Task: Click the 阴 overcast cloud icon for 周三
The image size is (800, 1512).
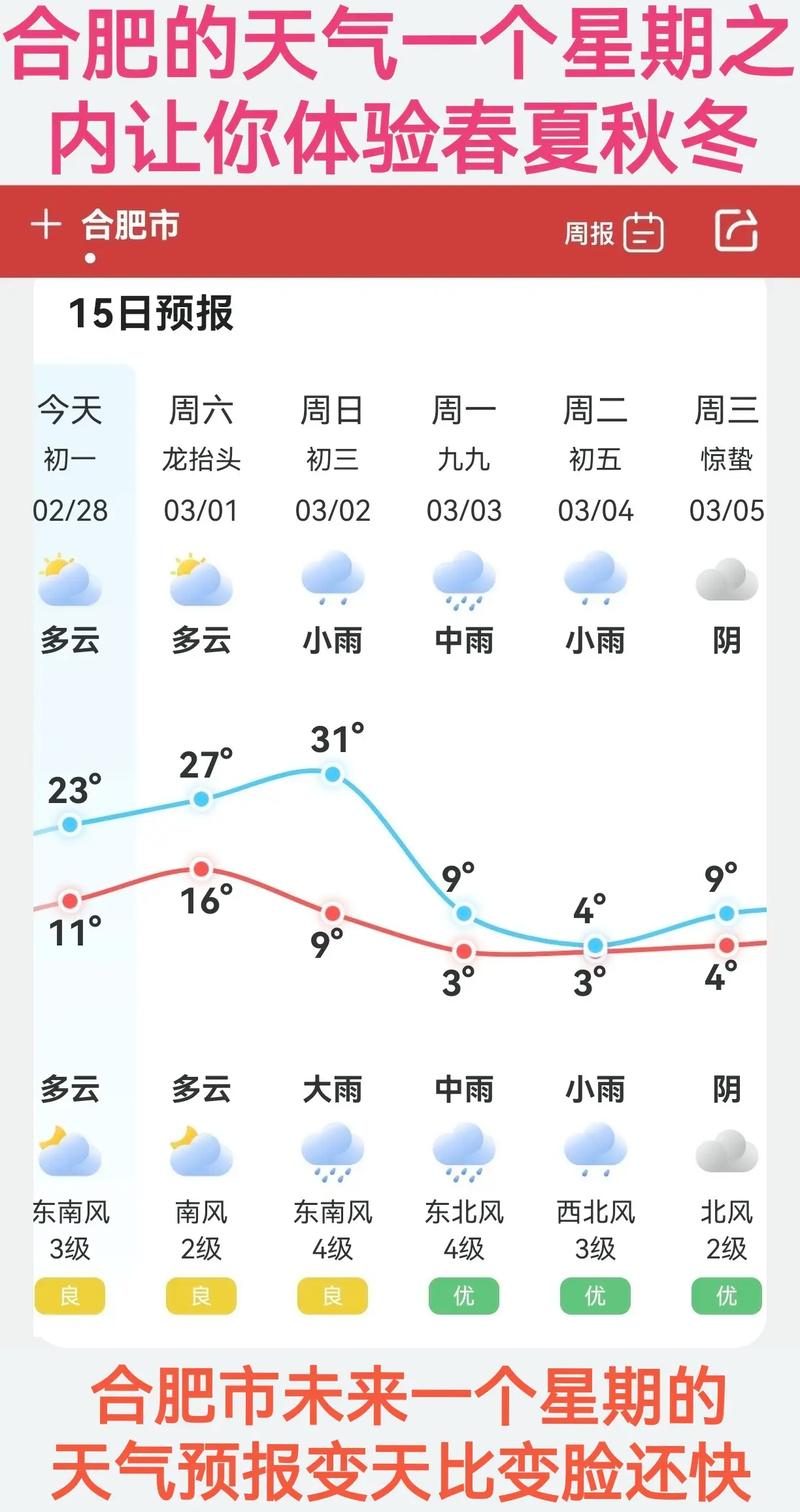Action: [x=726, y=581]
